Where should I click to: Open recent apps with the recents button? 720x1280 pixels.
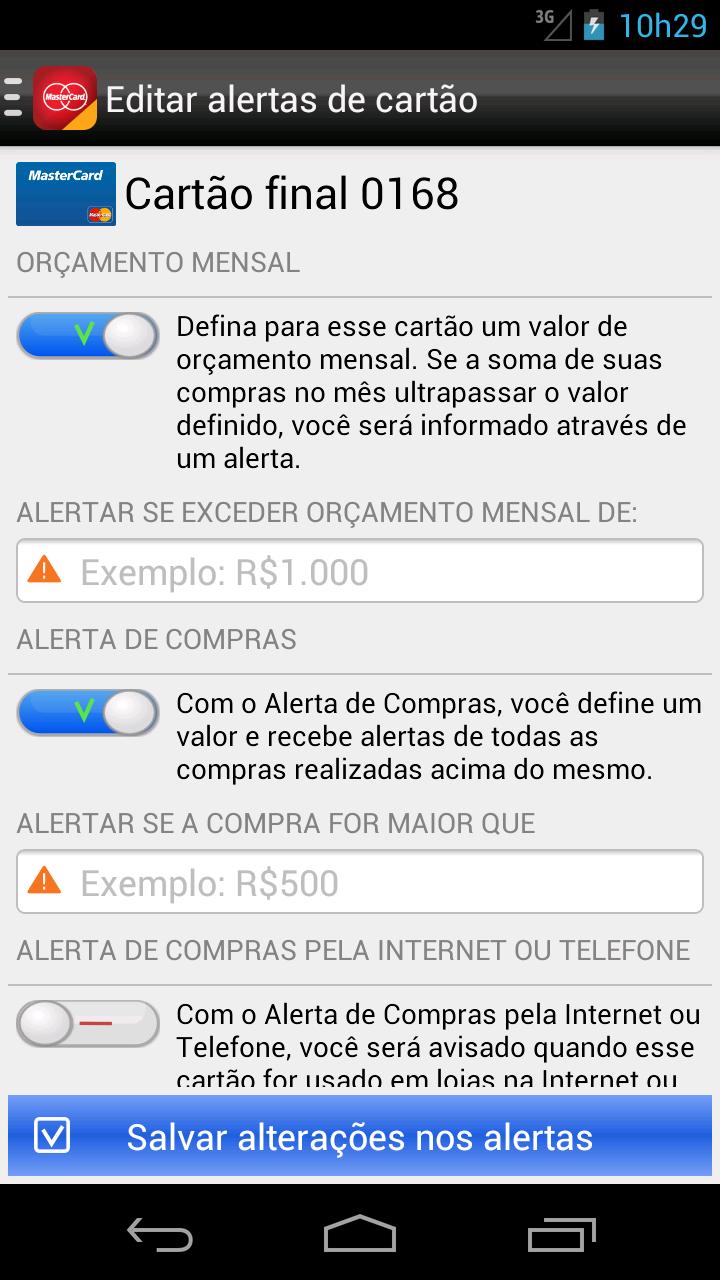point(560,1236)
